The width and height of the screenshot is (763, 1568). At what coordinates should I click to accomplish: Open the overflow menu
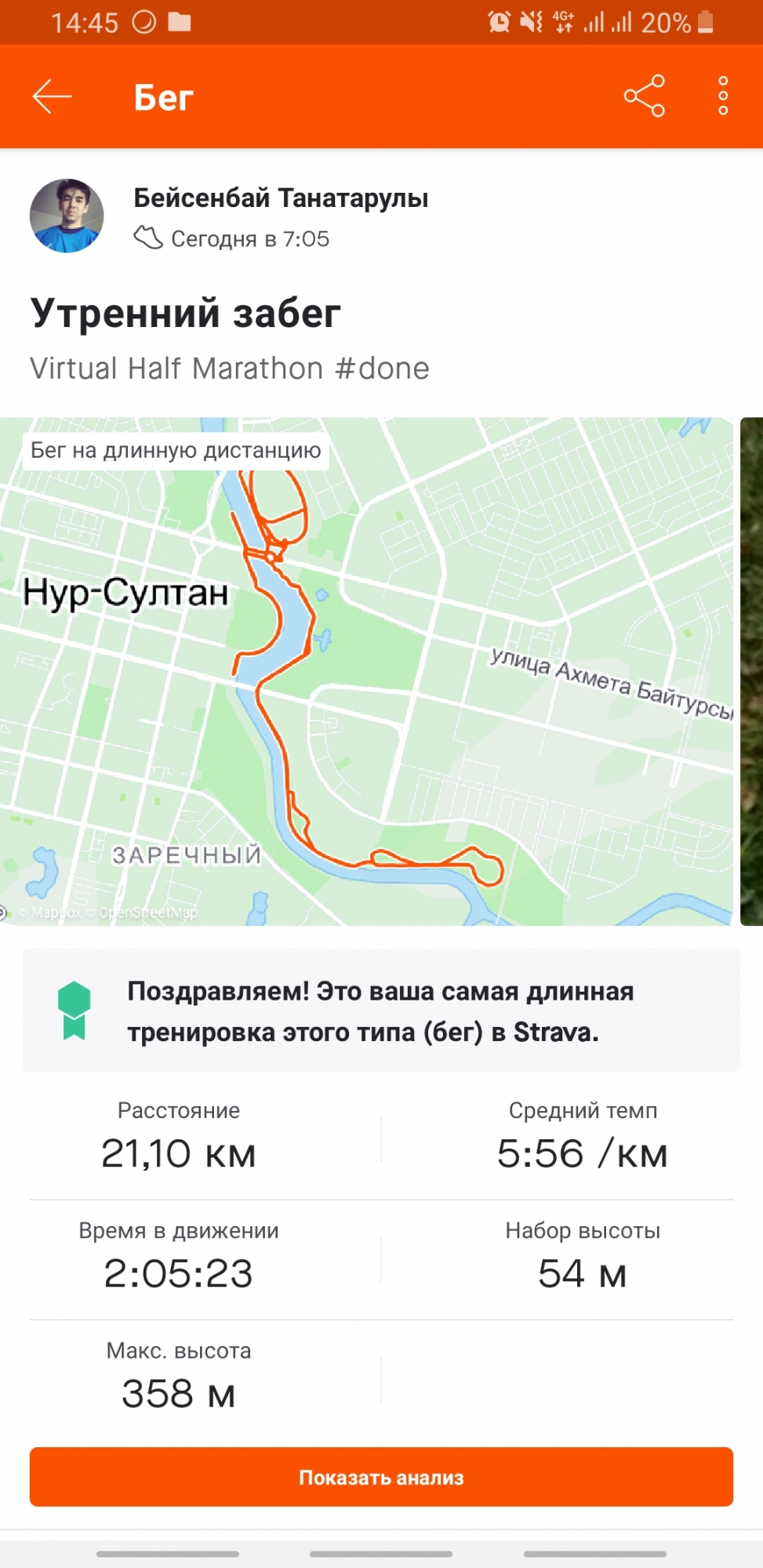[722, 96]
